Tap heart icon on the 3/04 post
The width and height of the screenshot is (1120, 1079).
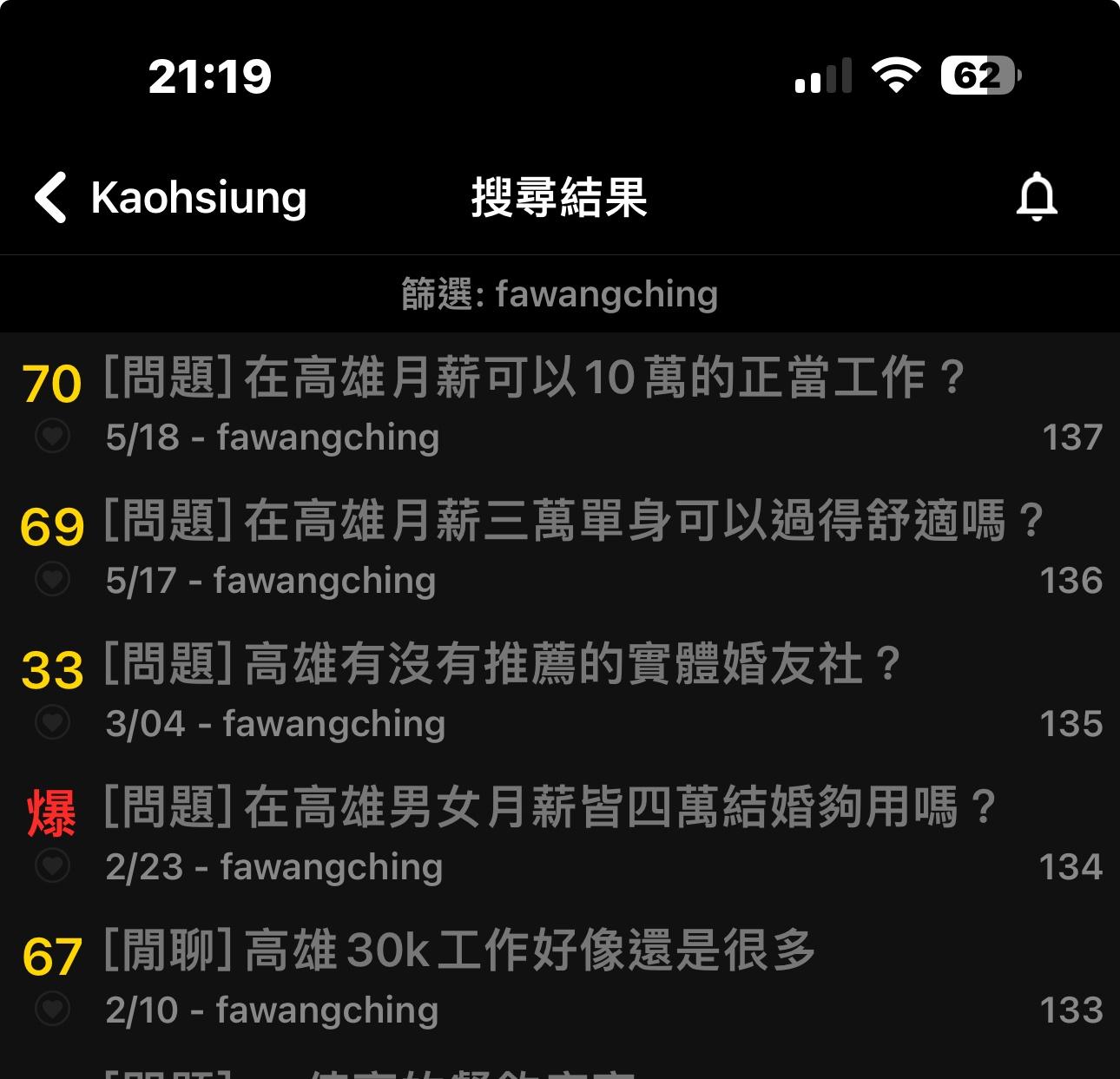click(x=52, y=723)
